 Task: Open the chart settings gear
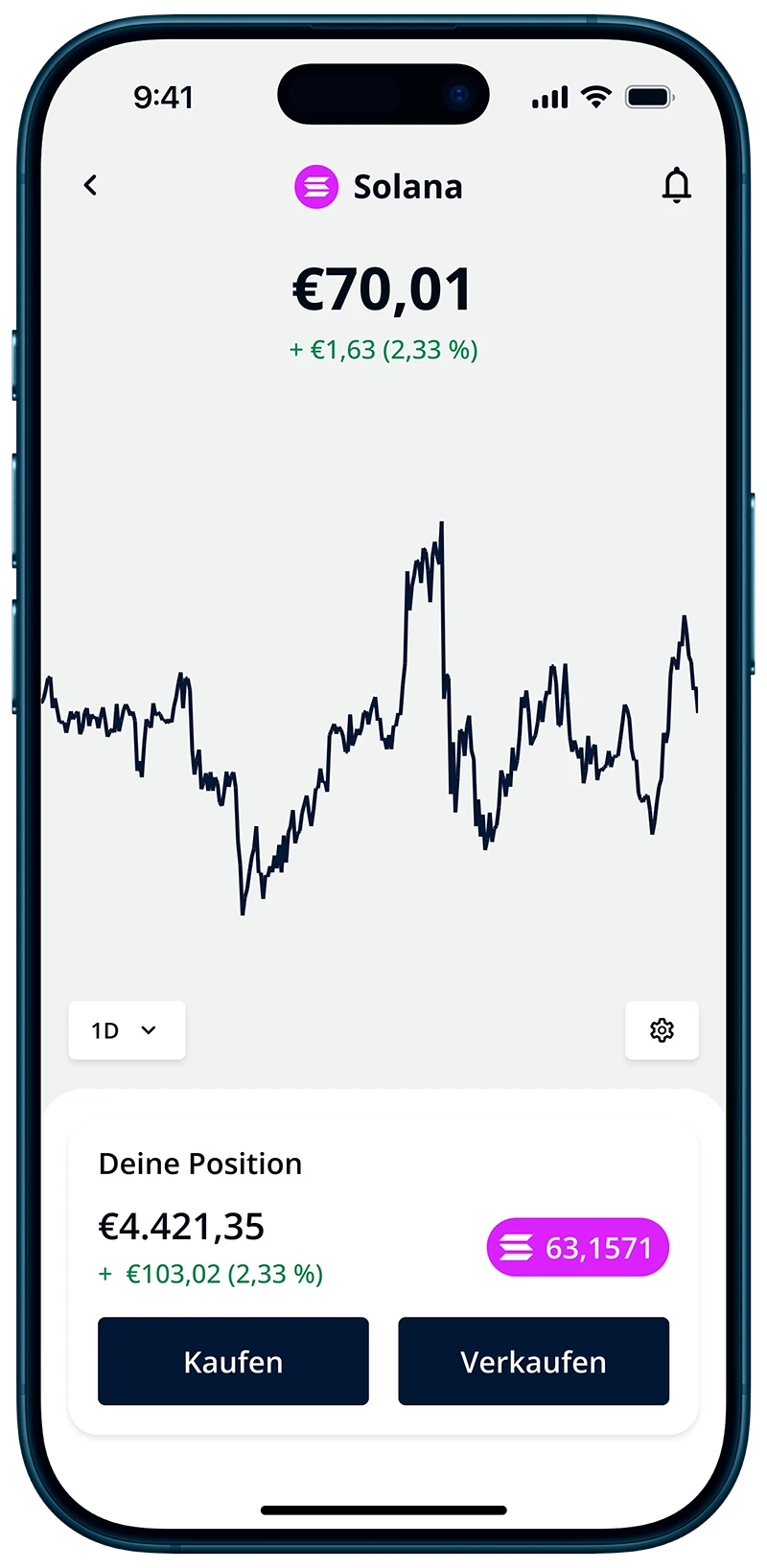click(x=662, y=1030)
